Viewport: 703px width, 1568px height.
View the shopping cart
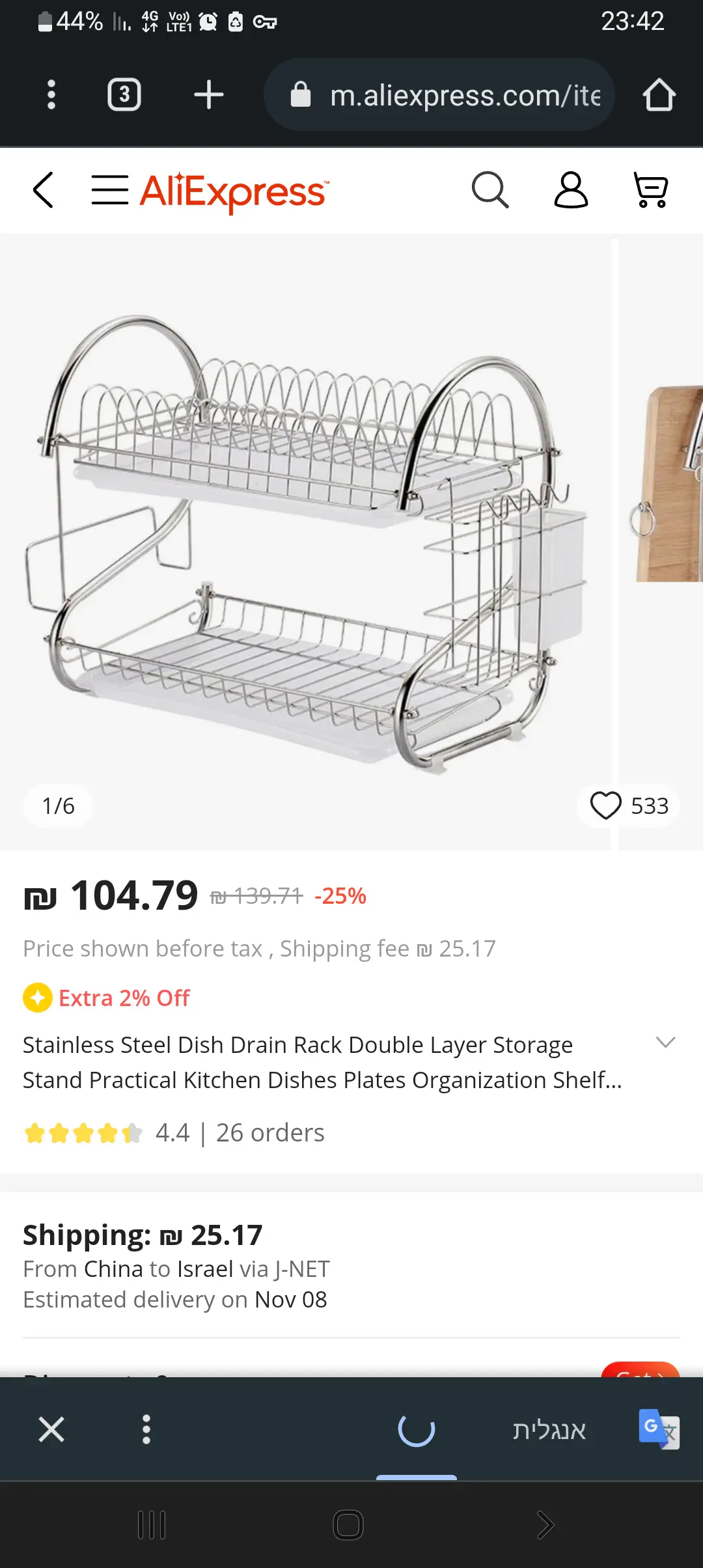(650, 190)
